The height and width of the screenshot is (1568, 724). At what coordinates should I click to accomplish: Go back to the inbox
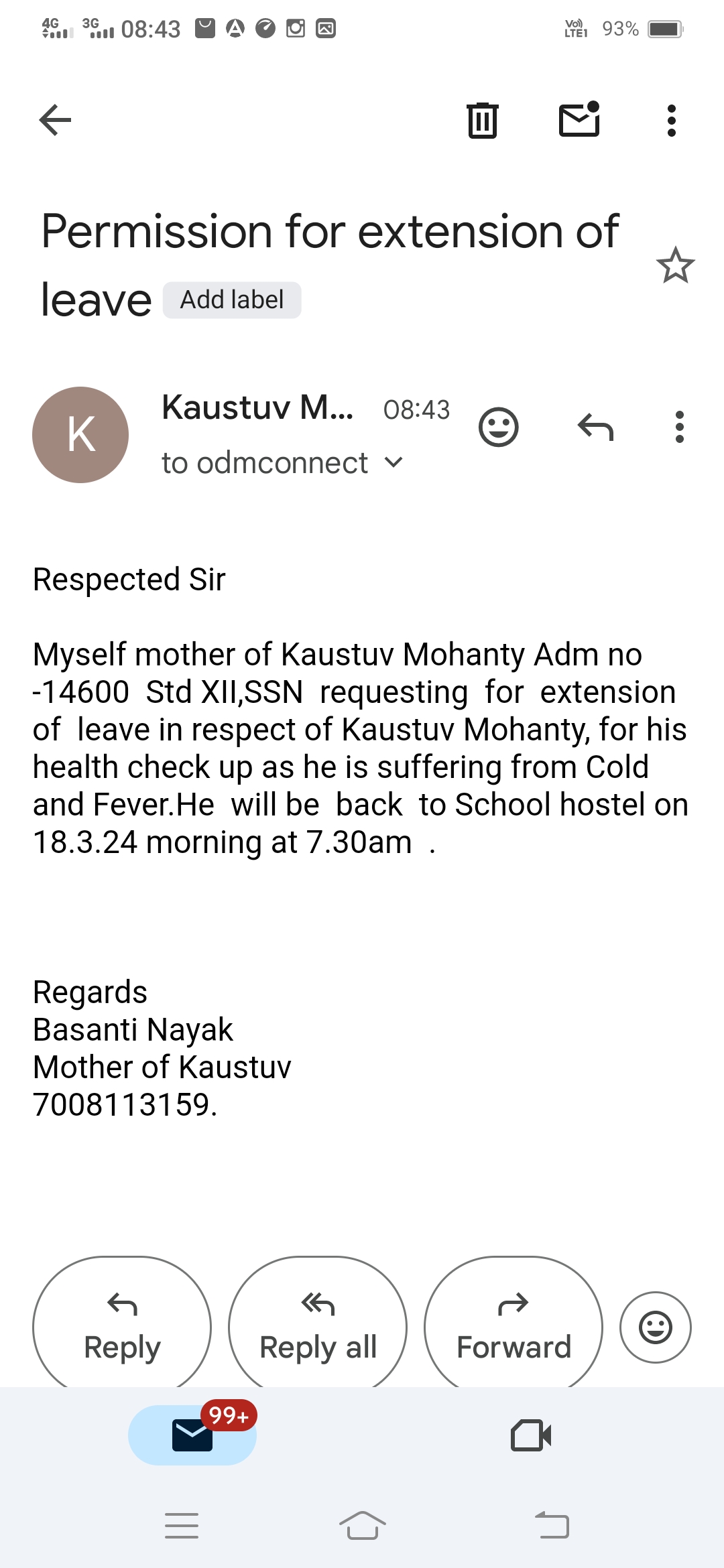click(x=55, y=121)
